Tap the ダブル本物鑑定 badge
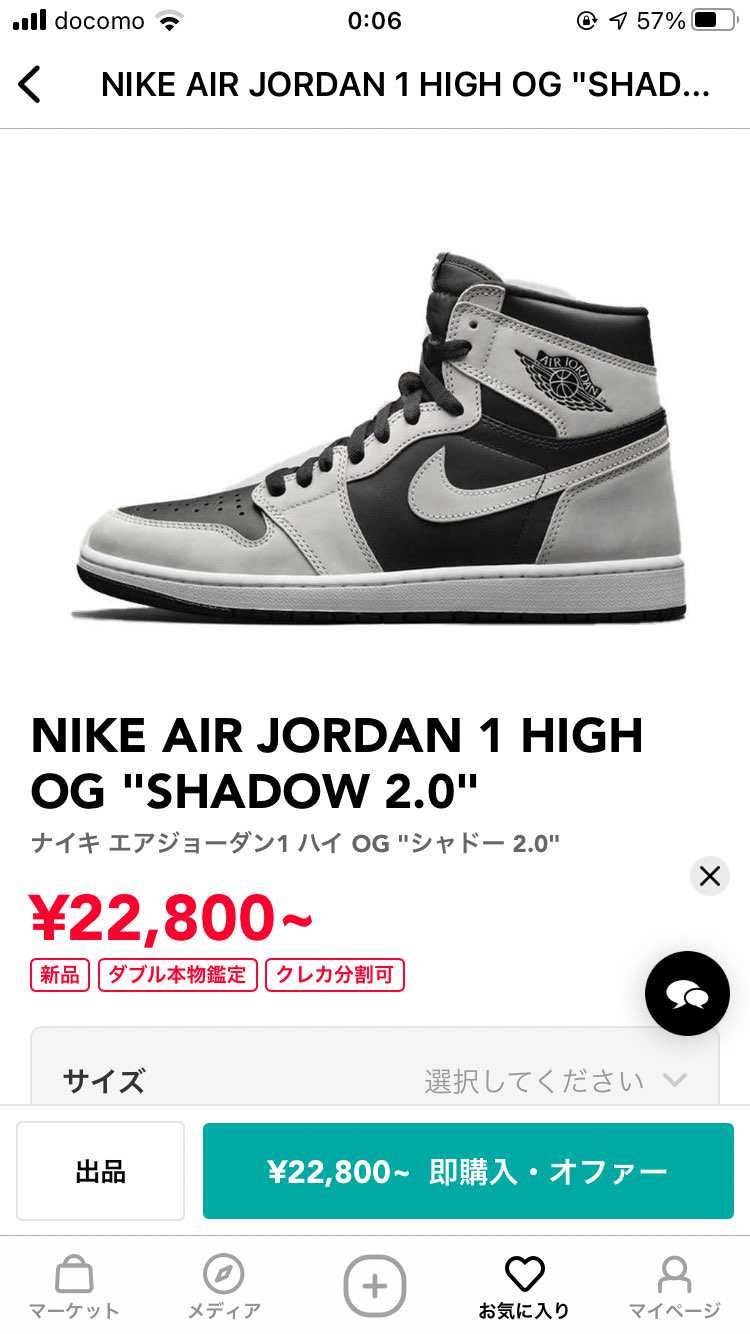Viewport: 750px width, 1334px height. (176, 975)
